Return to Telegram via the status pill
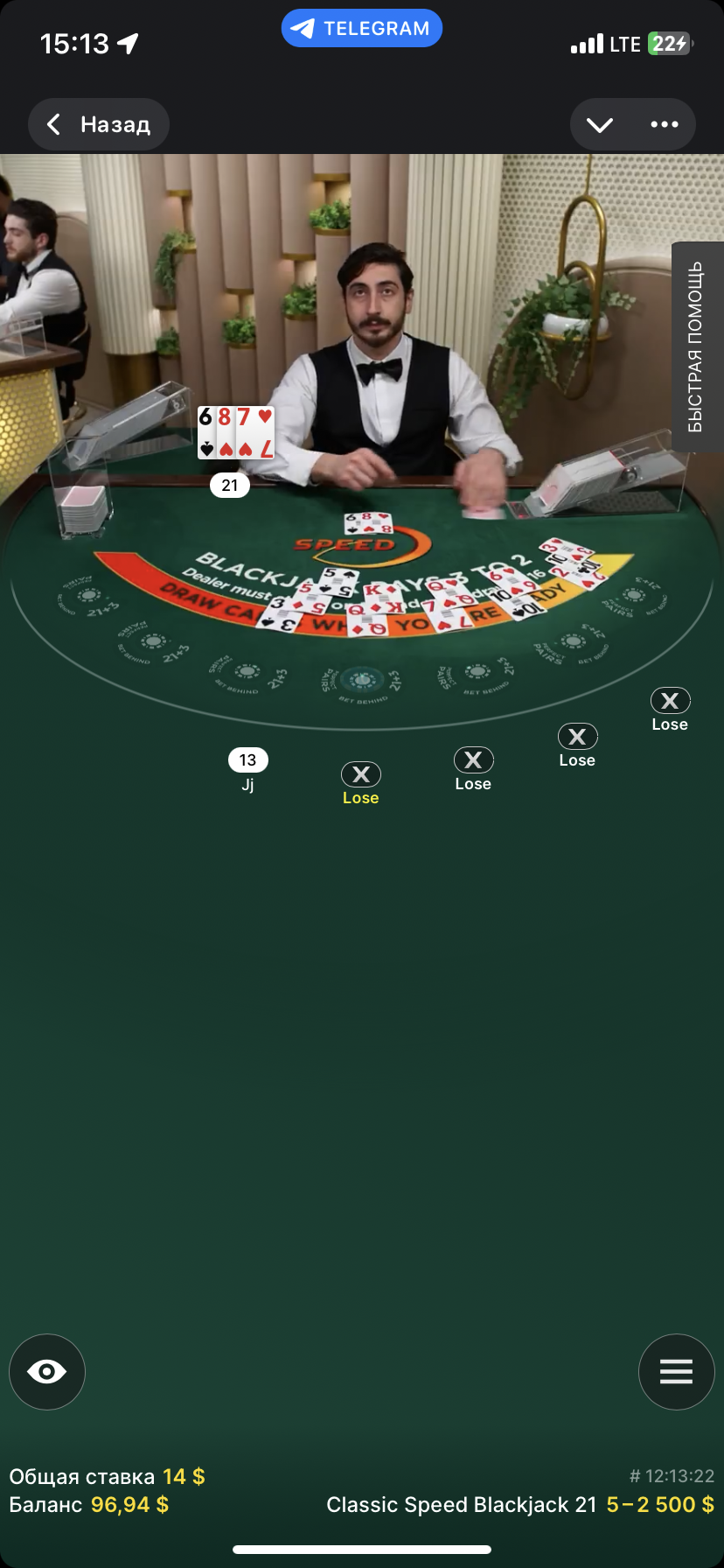The width and height of the screenshot is (724, 1568). pyautogui.click(x=361, y=28)
